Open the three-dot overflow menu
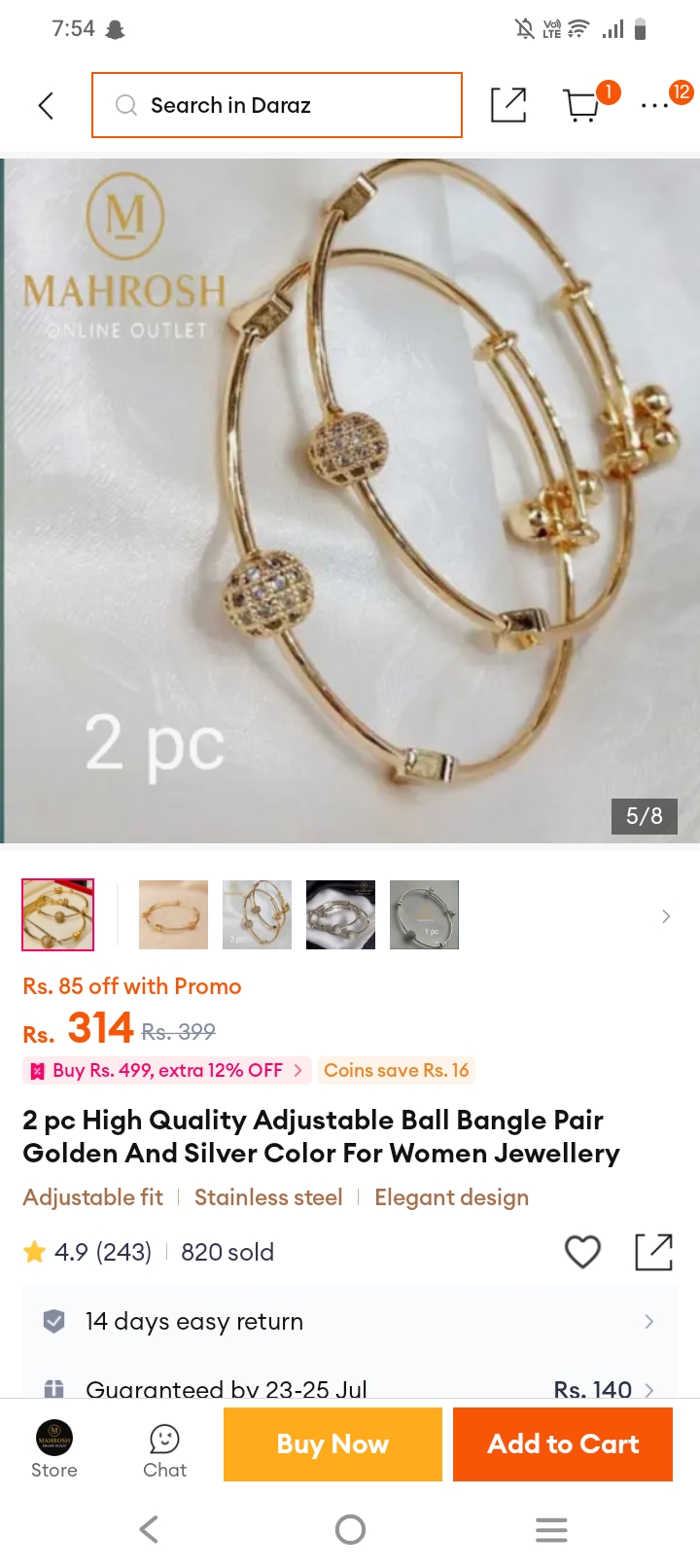This screenshot has height=1568, width=700. coord(655,105)
